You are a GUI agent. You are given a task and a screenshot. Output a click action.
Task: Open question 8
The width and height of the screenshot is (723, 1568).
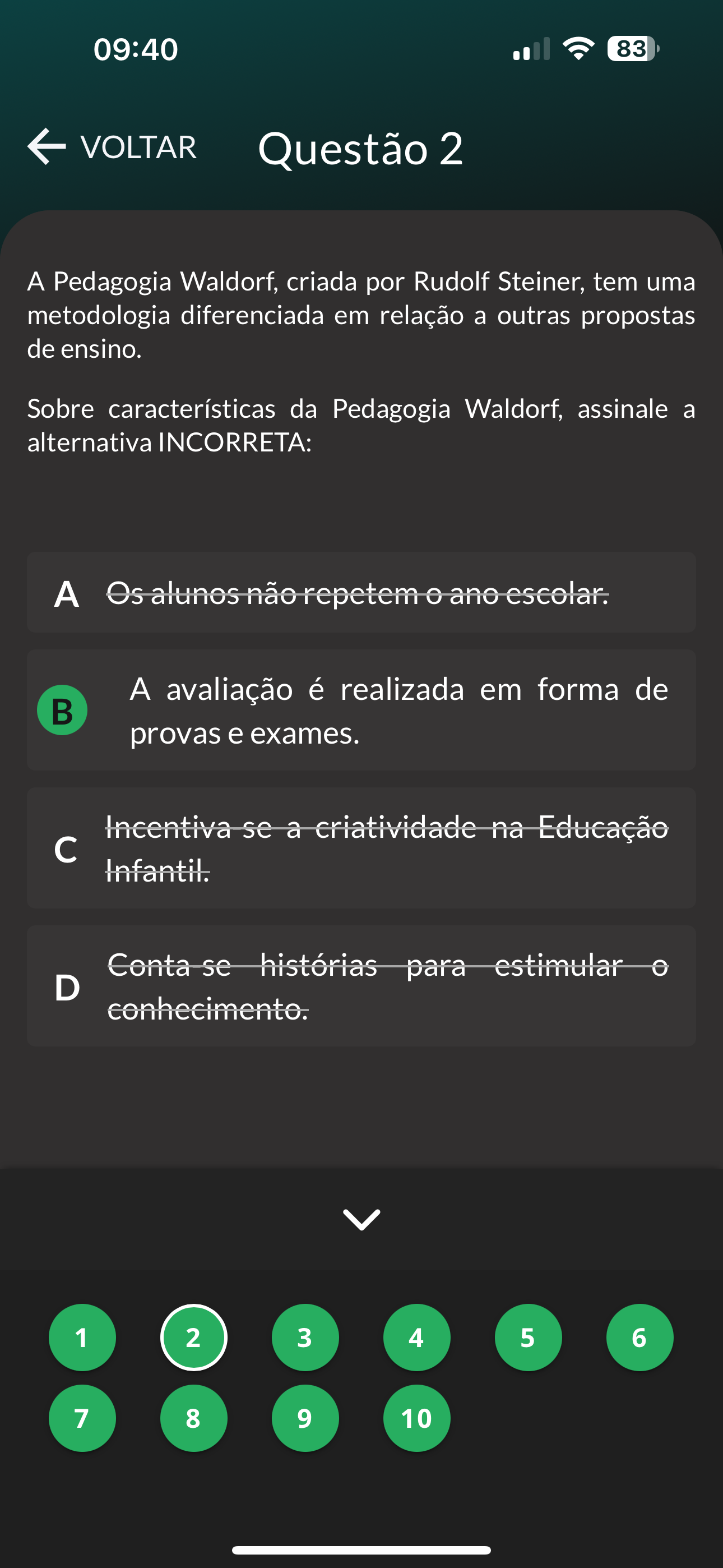193,1418
